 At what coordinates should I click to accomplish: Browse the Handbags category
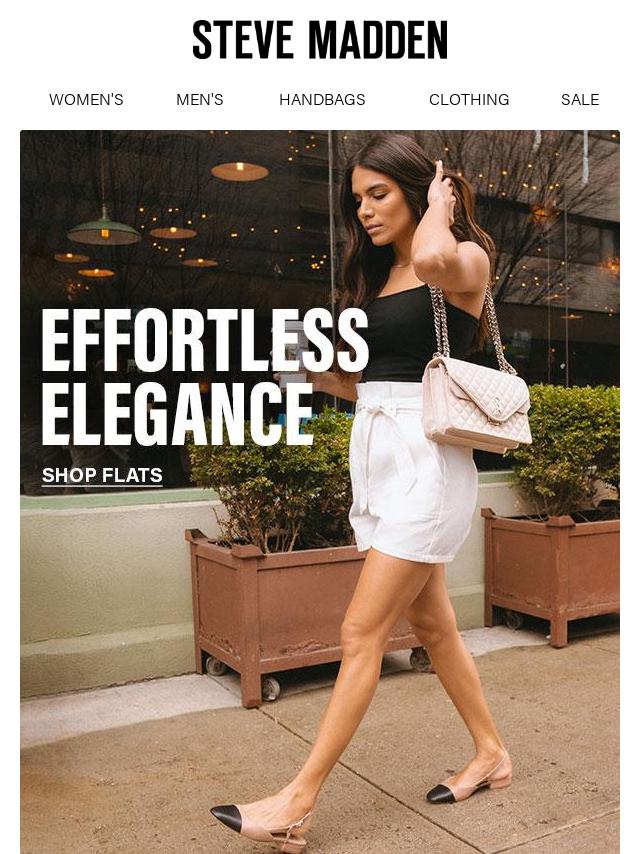(x=322, y=100)
